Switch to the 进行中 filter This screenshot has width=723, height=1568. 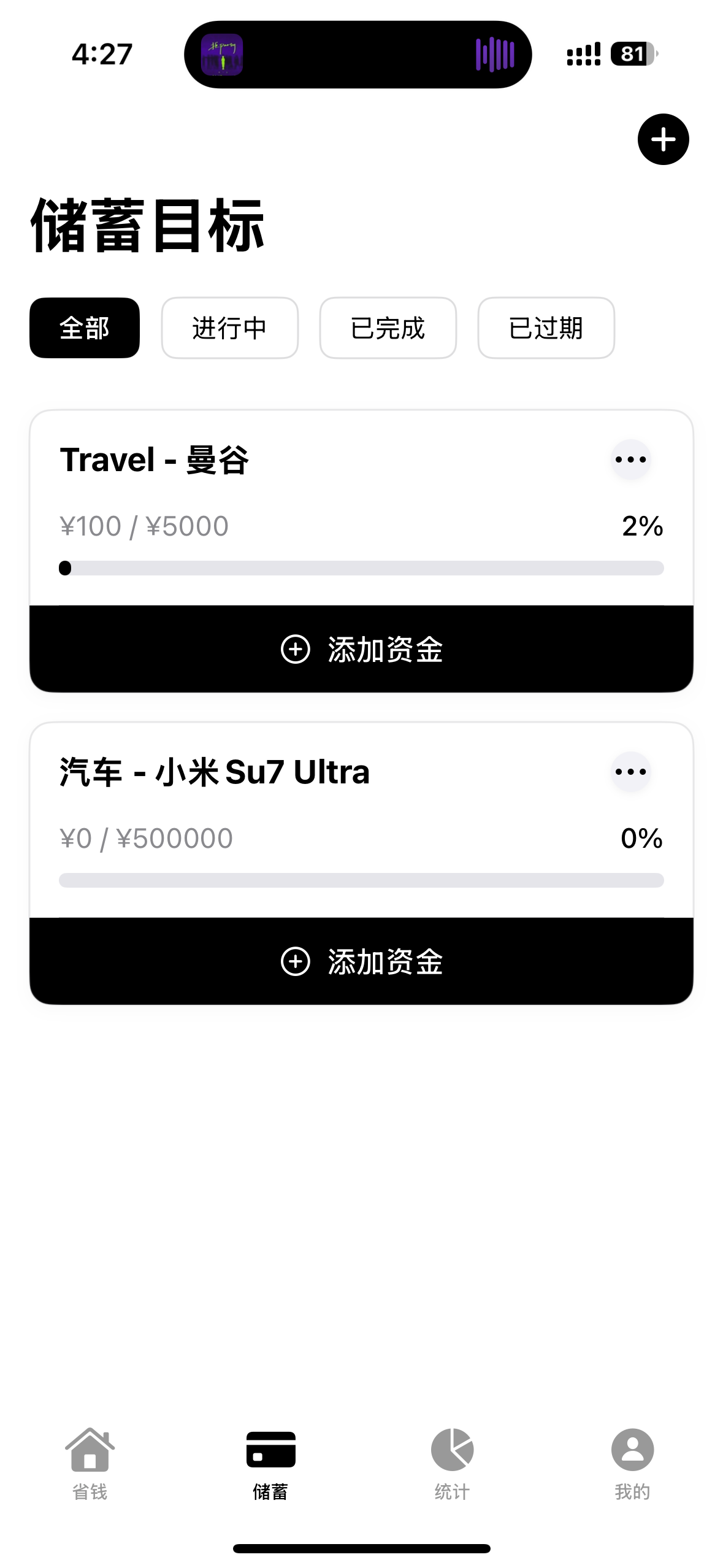(230, 328)
